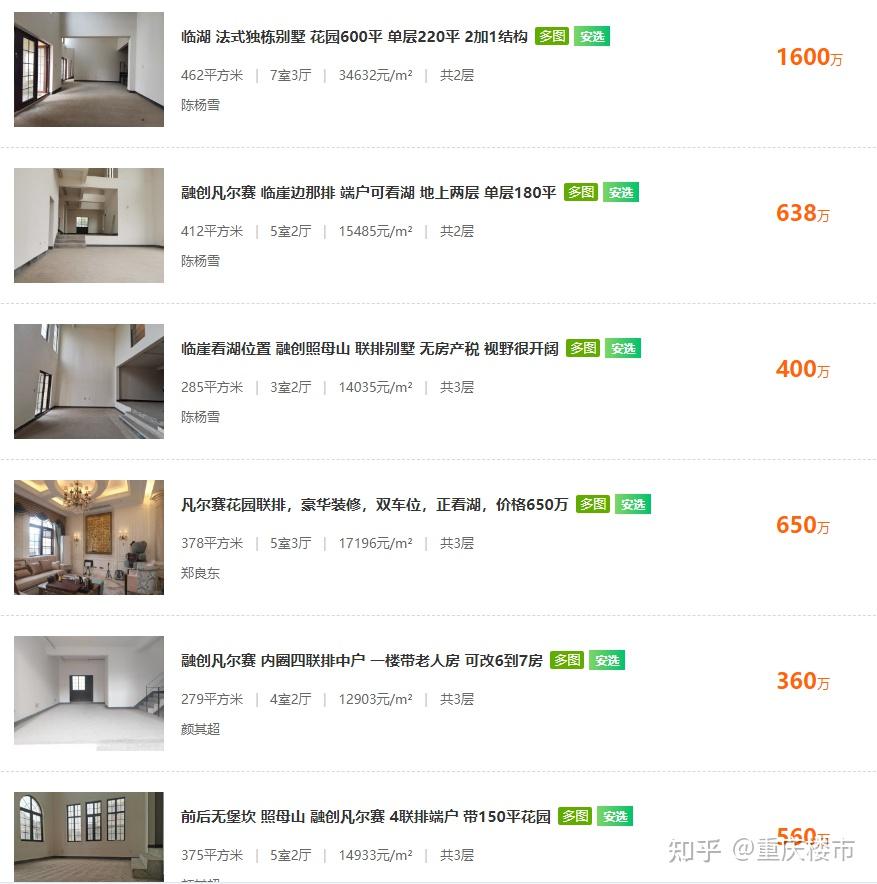This screenshot has width=877, height=884.
Task: View photo of the 360万 house
Action: click(89, 694)
